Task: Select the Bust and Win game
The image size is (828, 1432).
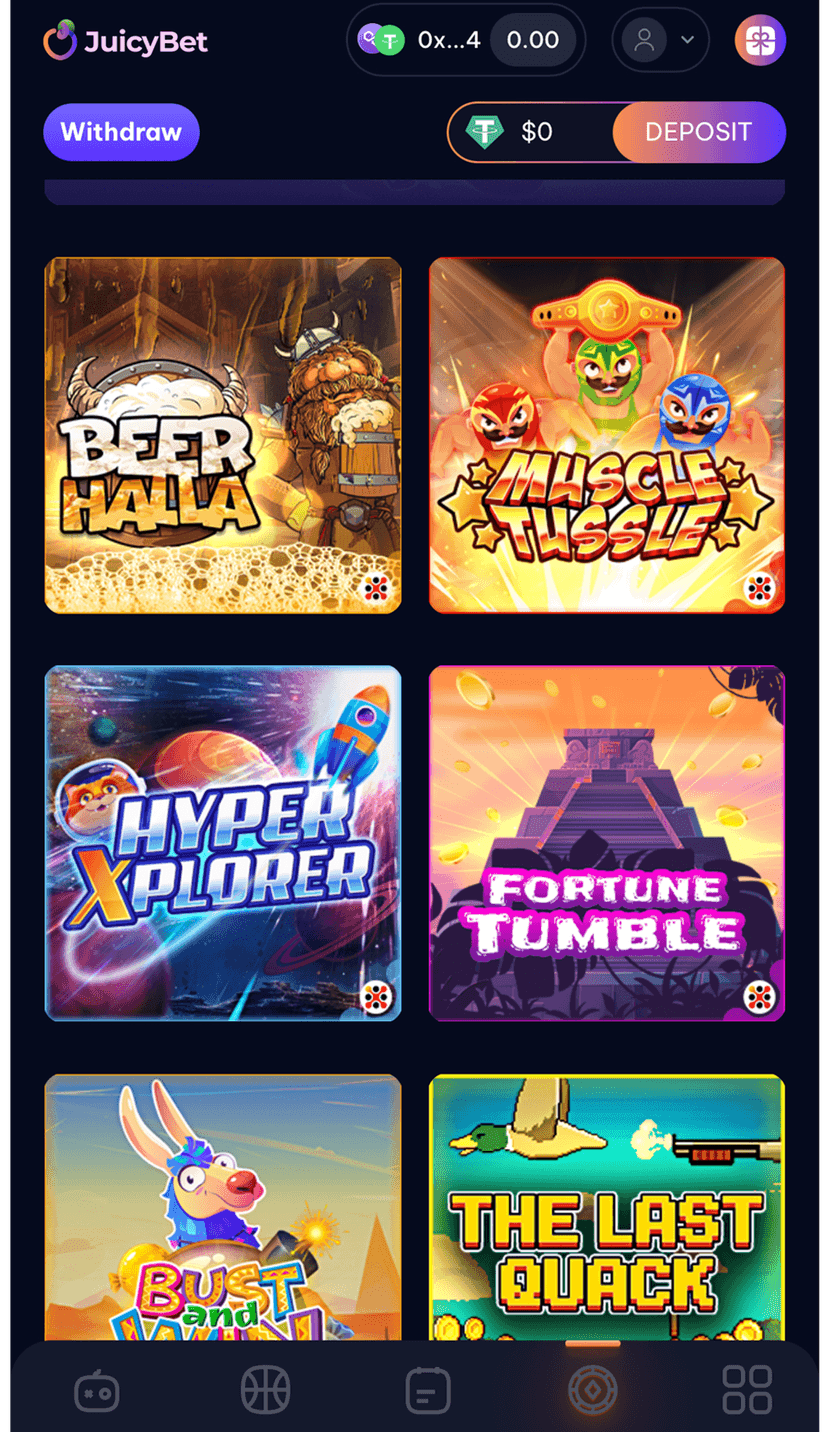Action: pyautogui.click(x=223, y=1210)
